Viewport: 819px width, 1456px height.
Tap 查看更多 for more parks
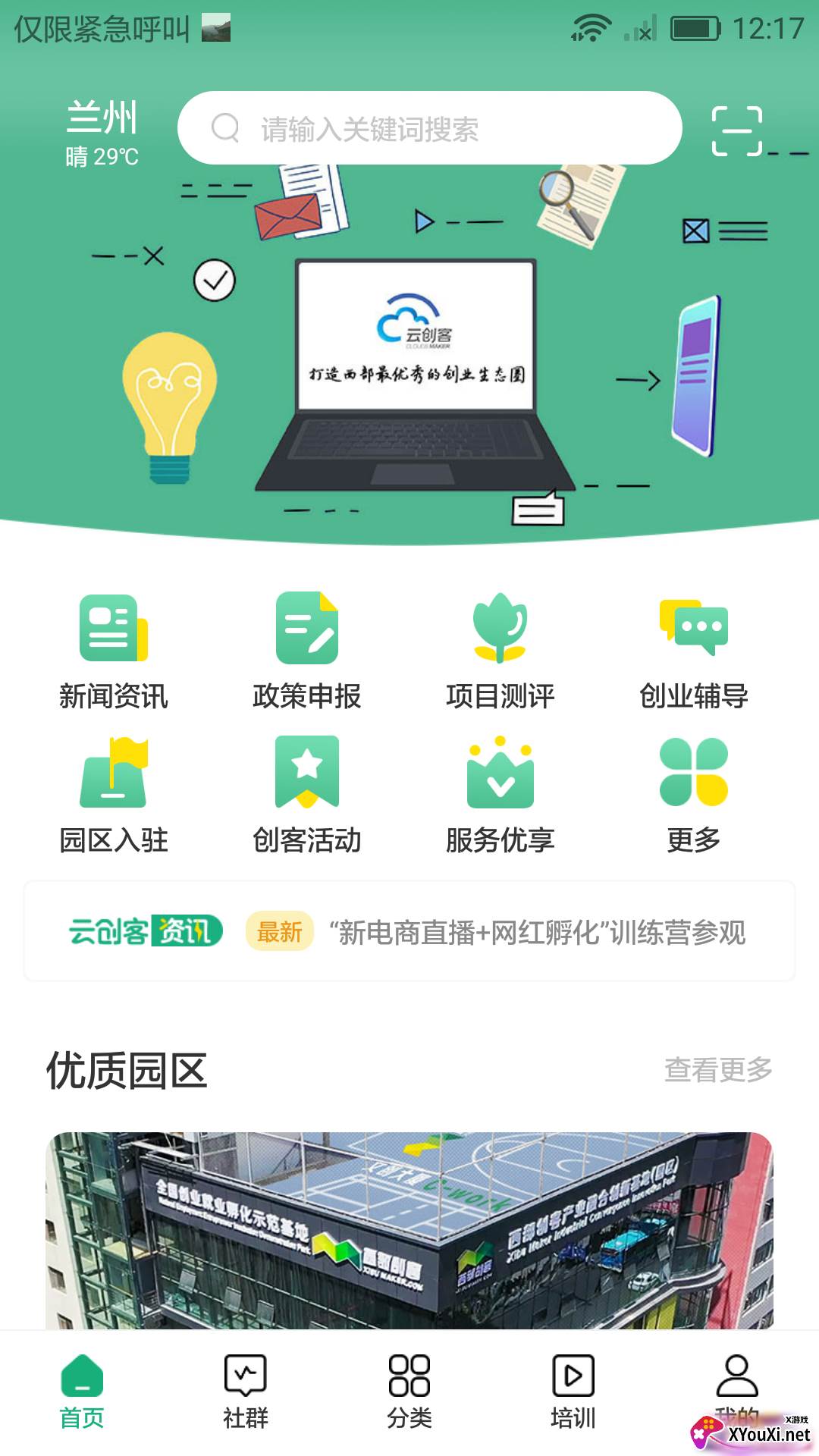click(x=717, y=1070)
